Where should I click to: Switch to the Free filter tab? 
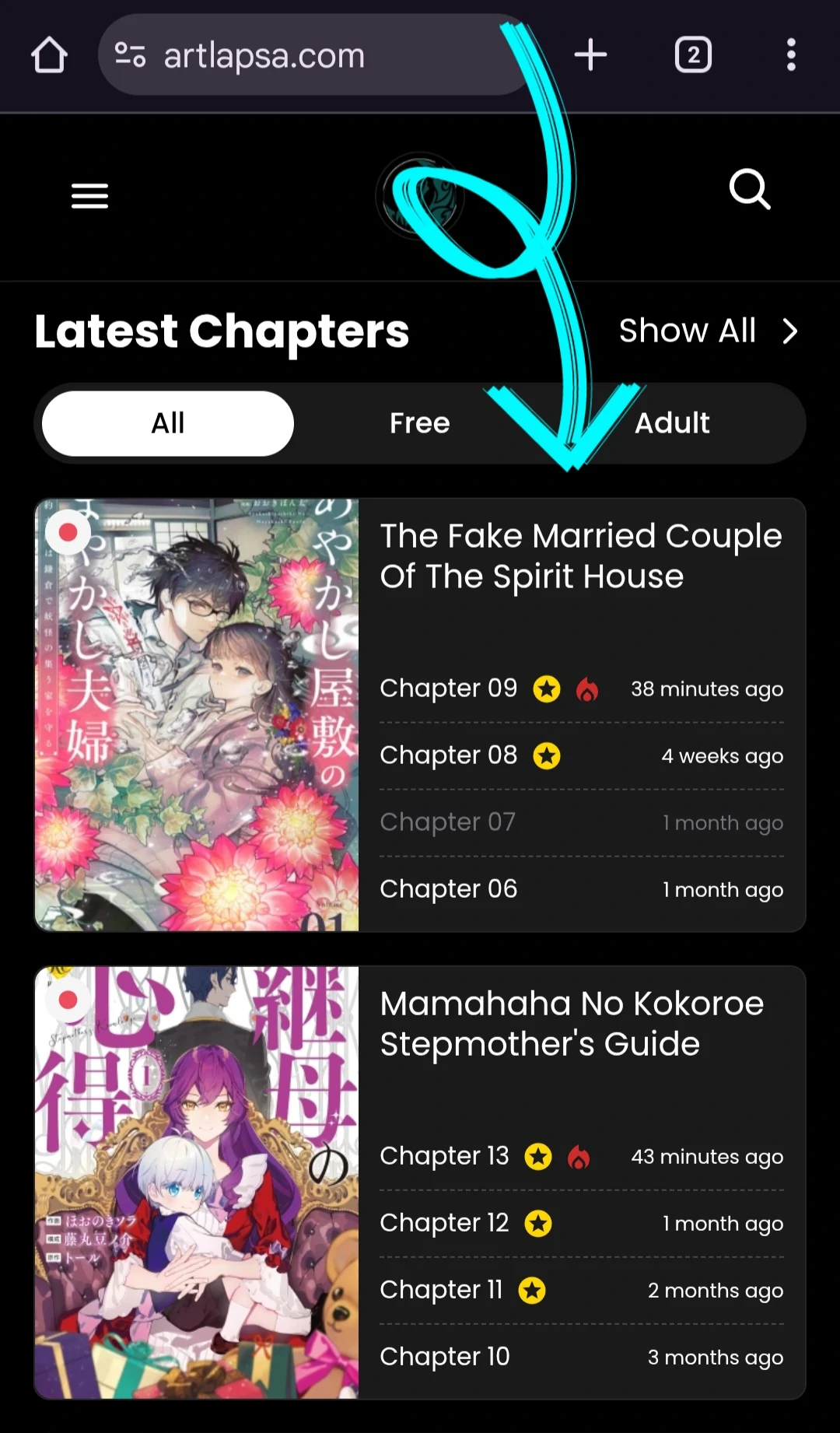(x=419, y=423)
